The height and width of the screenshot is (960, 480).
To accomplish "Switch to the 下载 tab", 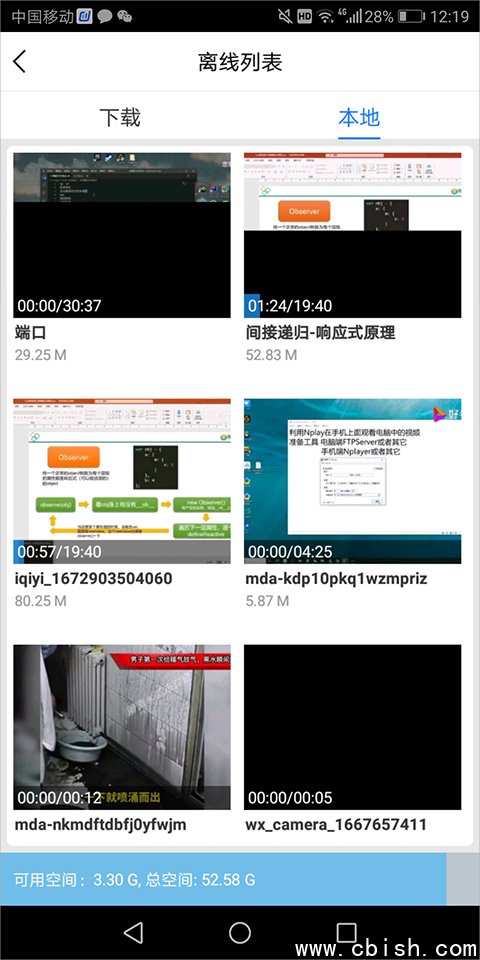I will tap(120, 117).
